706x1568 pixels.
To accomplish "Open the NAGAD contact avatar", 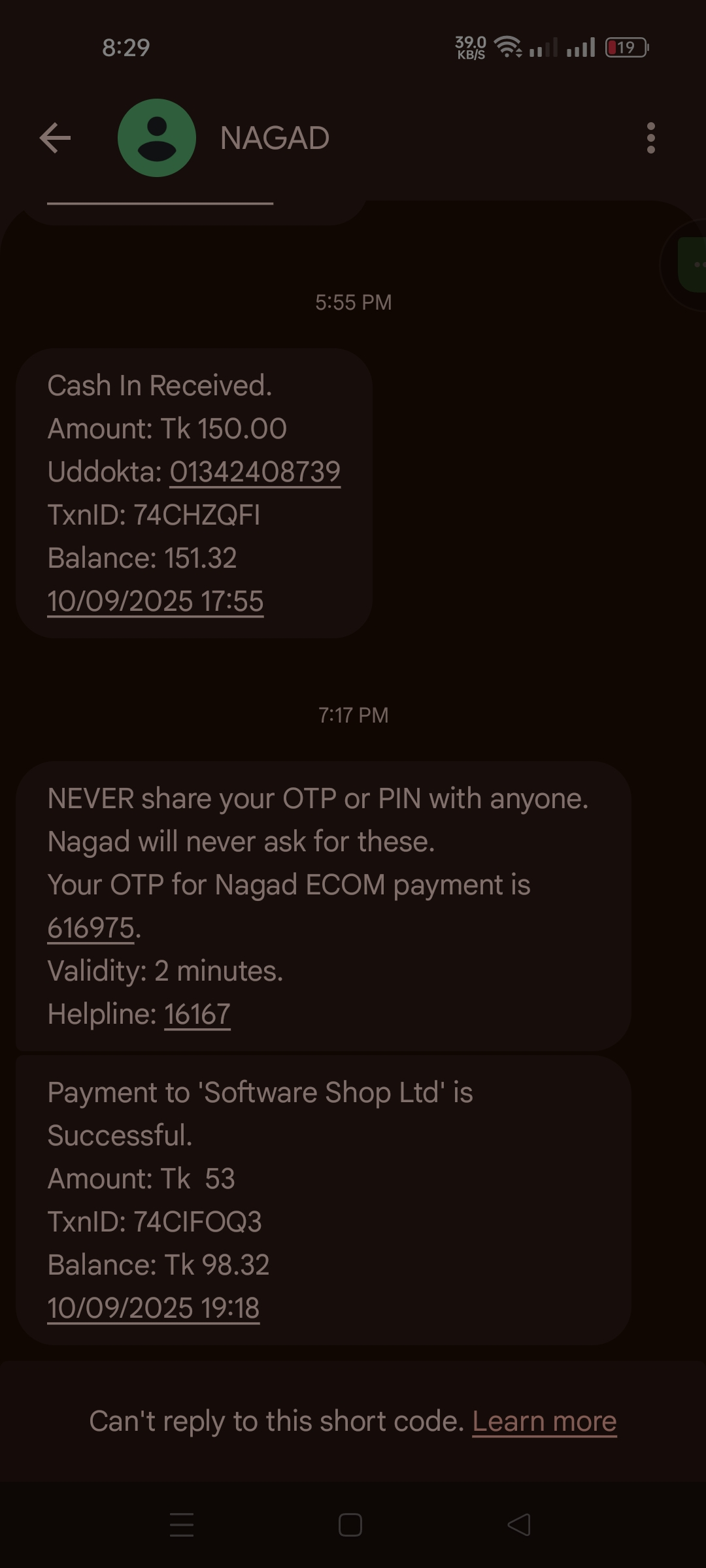I will pos(157,138).
